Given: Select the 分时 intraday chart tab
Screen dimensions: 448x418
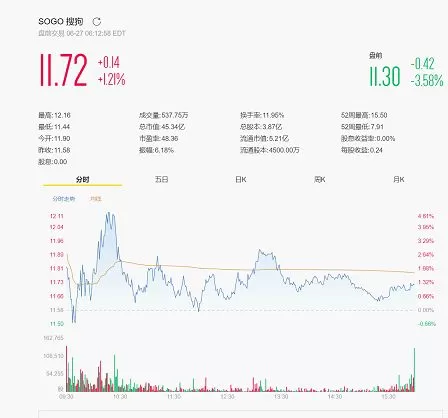Looking at the screenshot, I should pos(83,180).
